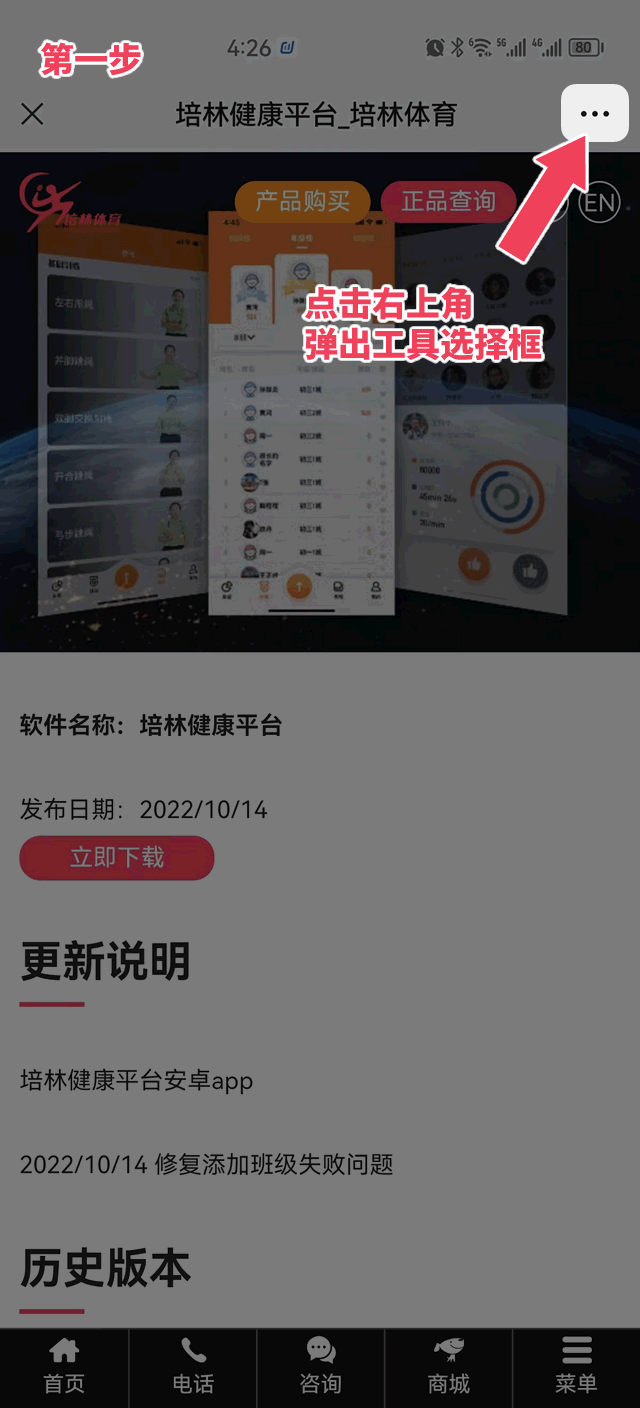Switch language to EN
This screenshot has height=1408, width=640.
point(599,204)
